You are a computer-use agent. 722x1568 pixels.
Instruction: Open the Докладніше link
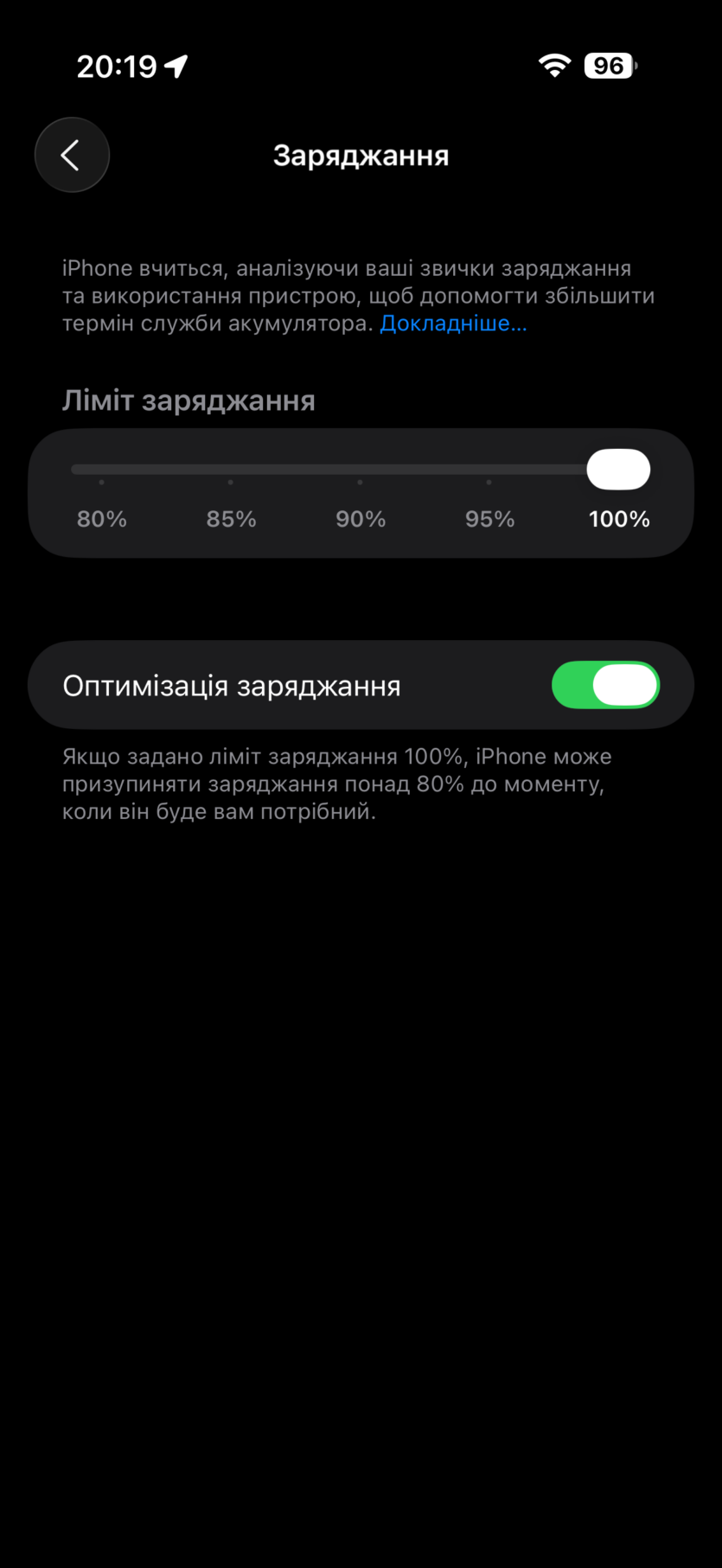point(453,323)
